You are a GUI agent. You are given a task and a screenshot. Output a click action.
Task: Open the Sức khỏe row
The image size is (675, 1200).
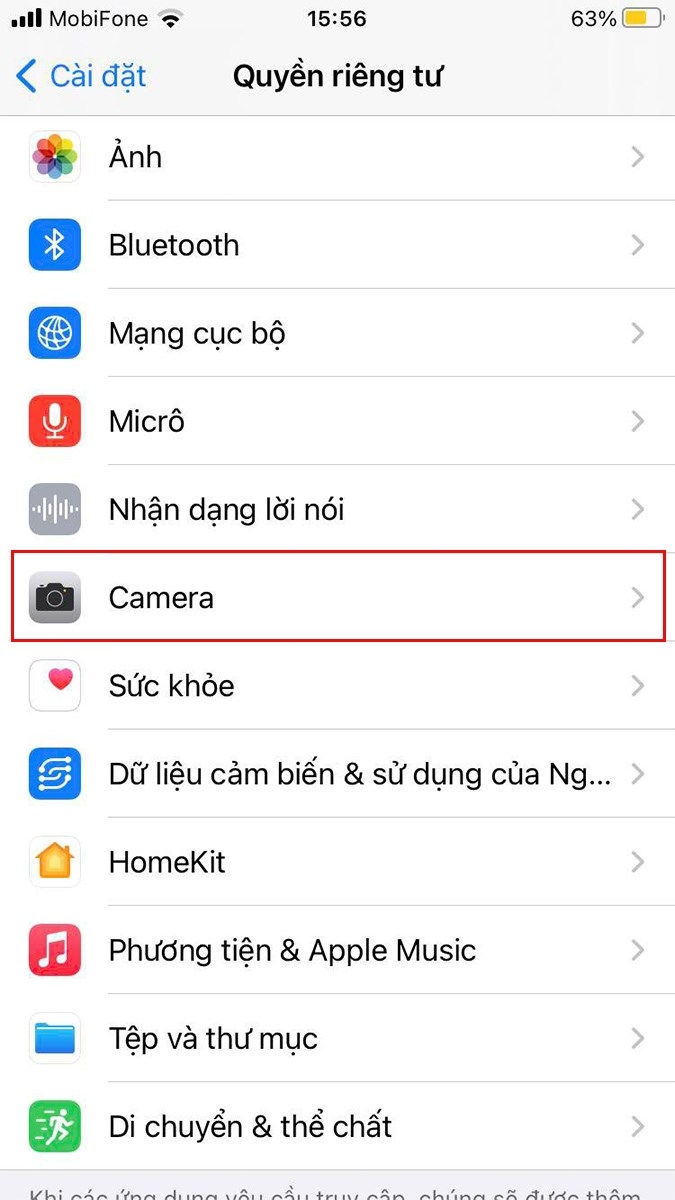pyautogui.click(x=337, y=686)
